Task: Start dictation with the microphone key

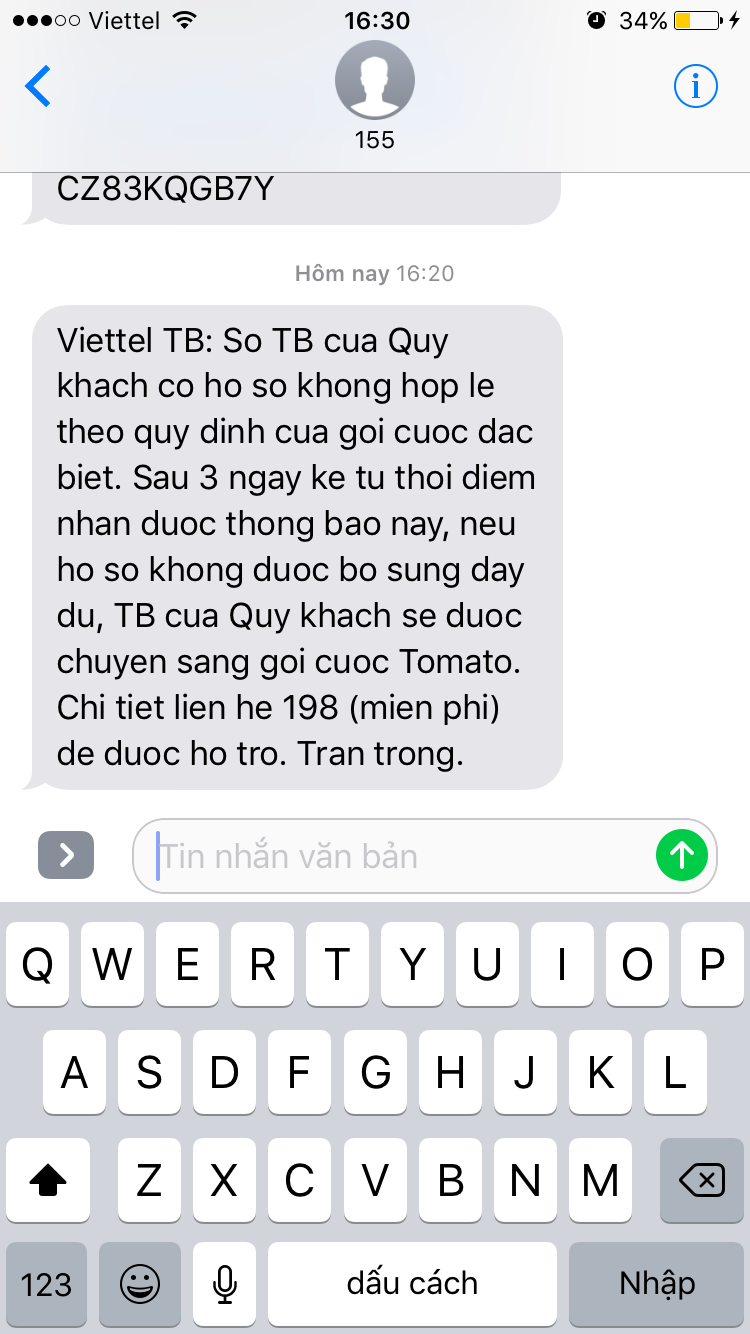Action: [225, 1283]
